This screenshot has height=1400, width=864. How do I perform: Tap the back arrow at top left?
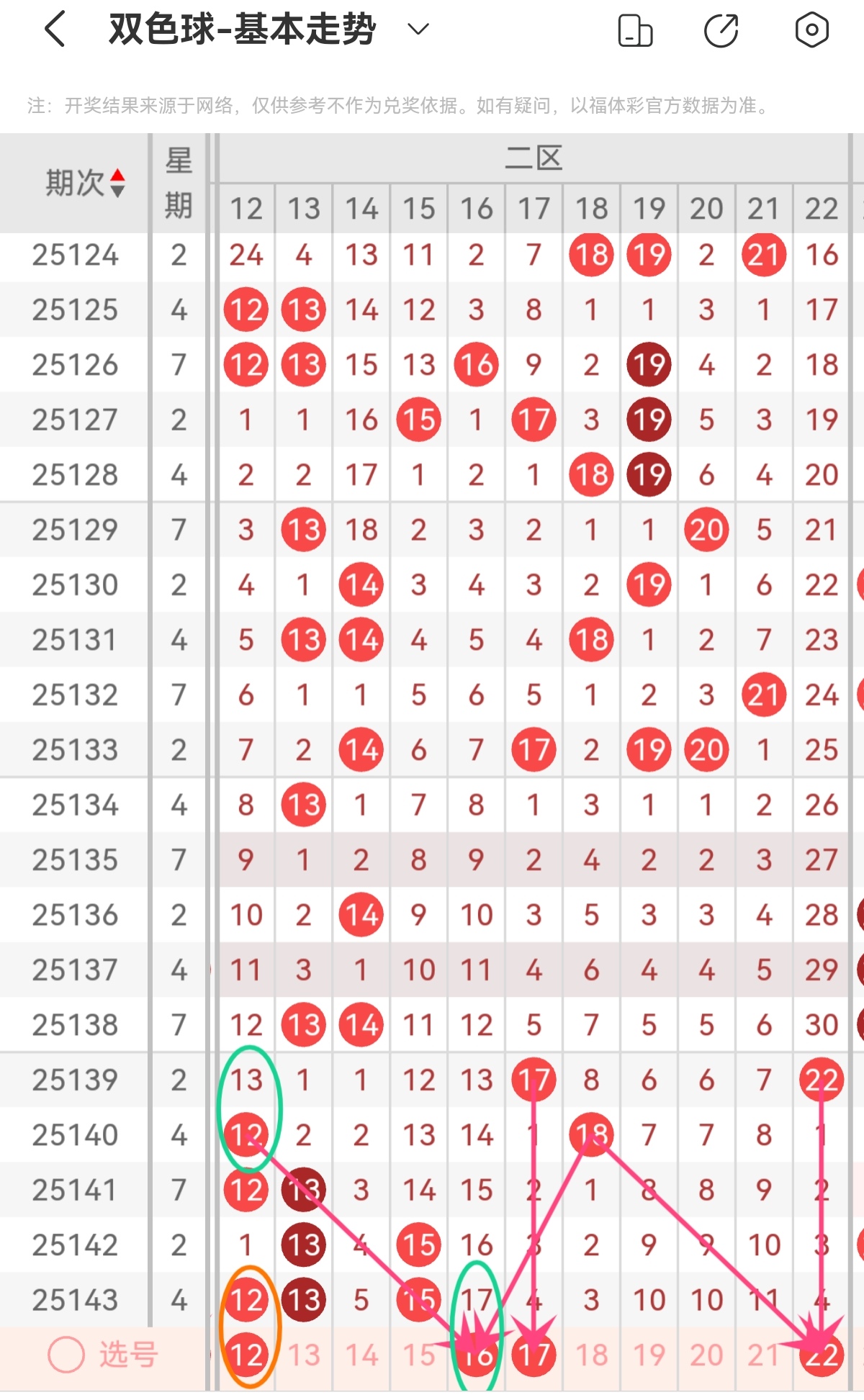[54, 30]
